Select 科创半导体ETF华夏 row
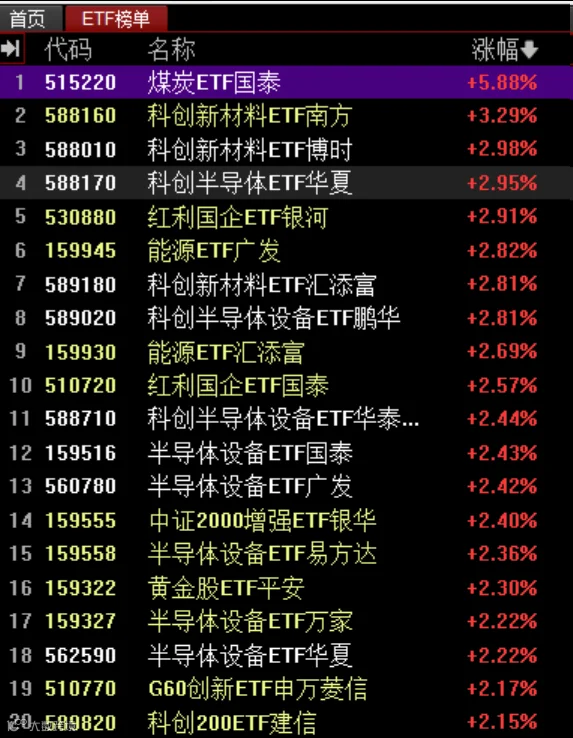Screen dimensions: 573x738 [x=286, y=183]
